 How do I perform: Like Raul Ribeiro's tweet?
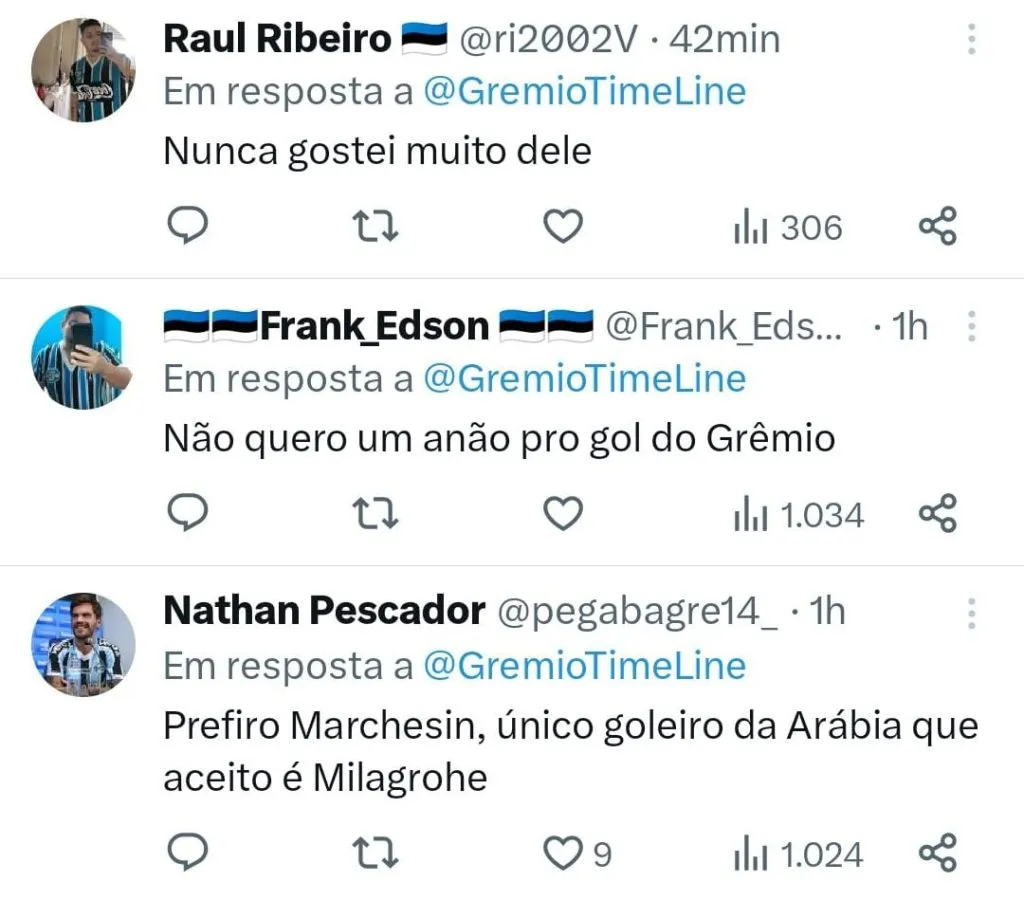[x=562, y=227]
